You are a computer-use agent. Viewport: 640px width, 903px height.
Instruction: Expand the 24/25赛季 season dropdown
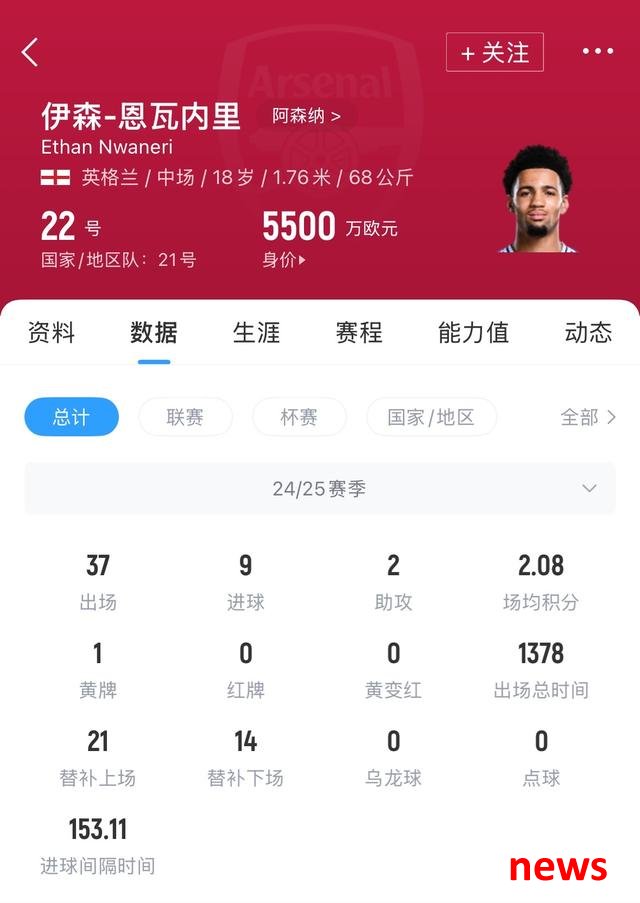(x=320, y=489)
